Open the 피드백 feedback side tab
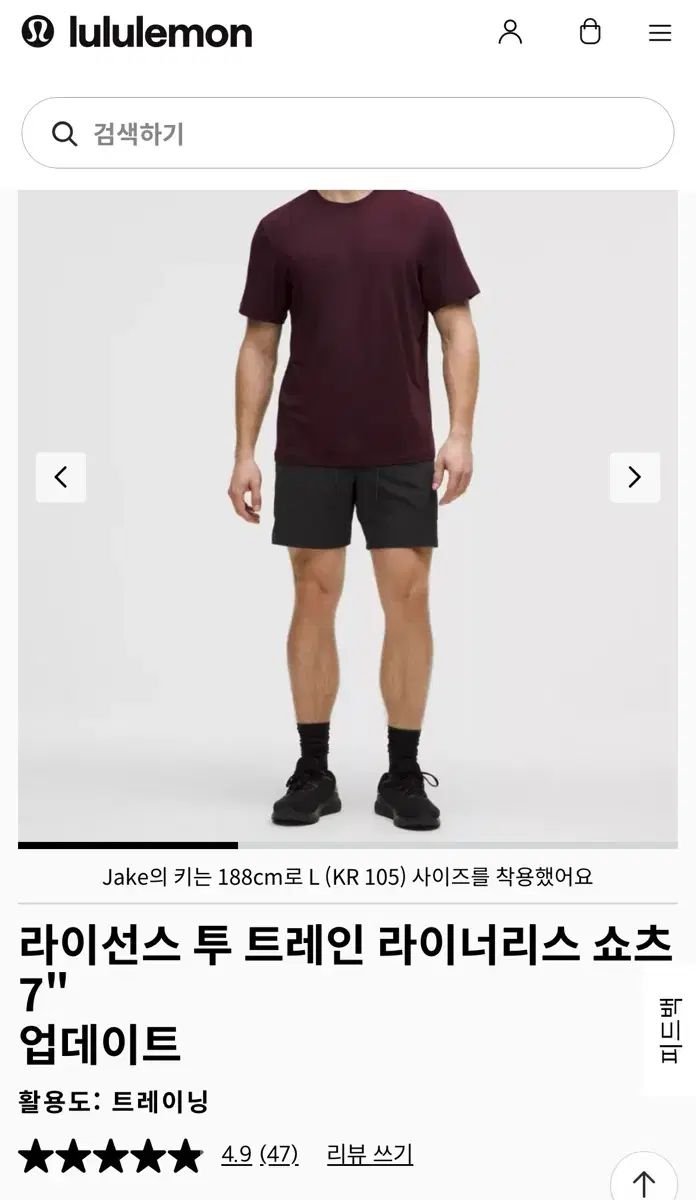The width and height of the screenshot is (696, 1200). (x=669, y=1030)
